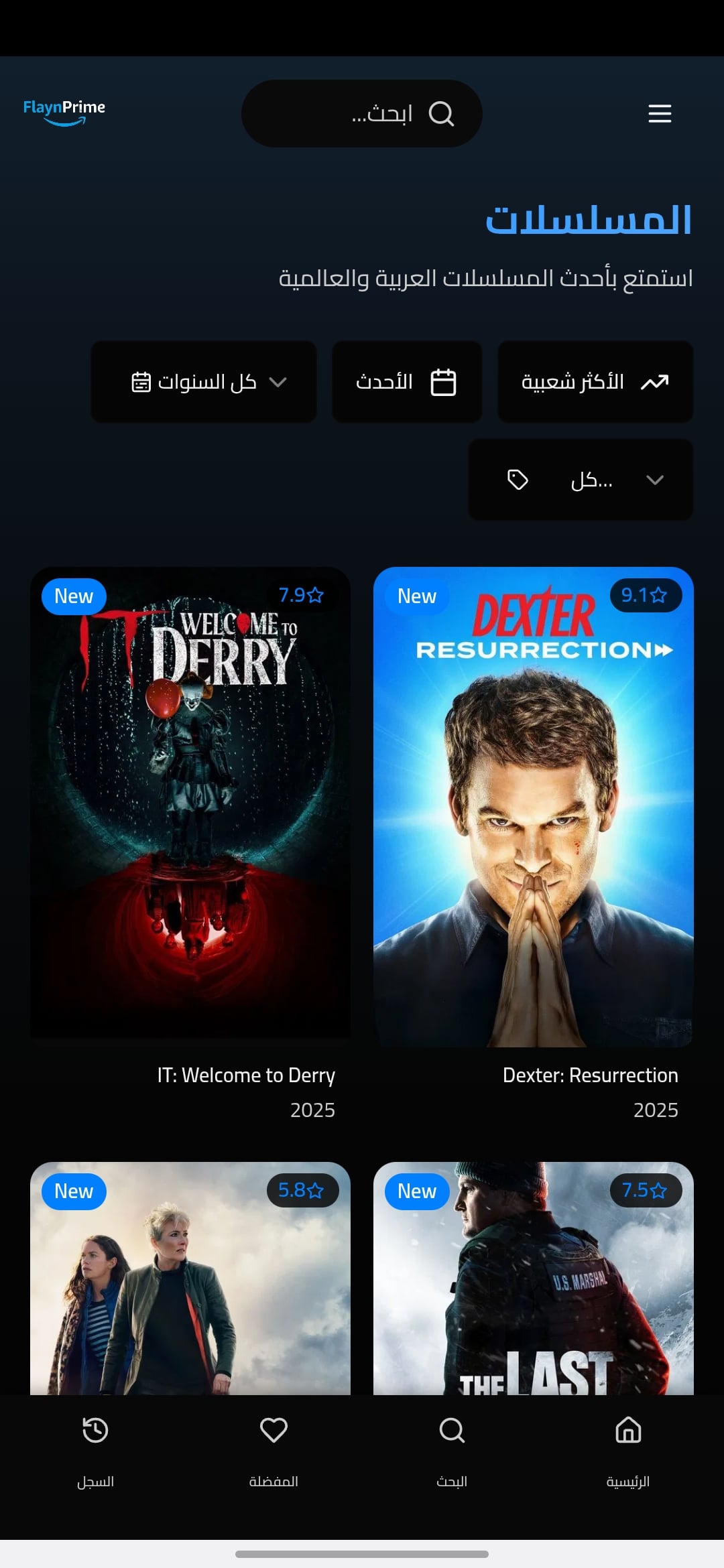The image size is (724, 1568).
Task: Open the FlaynPrime logo home link
Action: (64, 111)
